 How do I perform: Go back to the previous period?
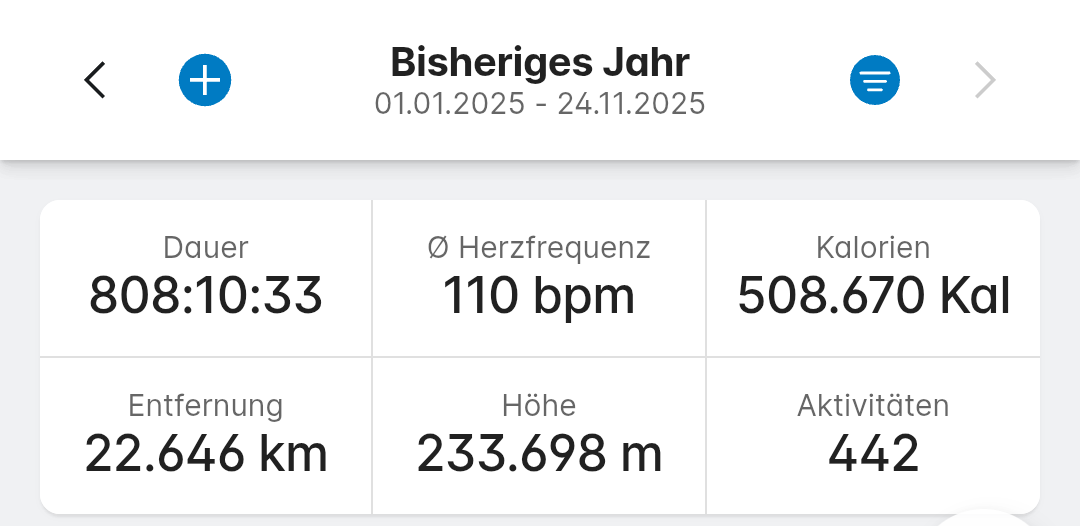tap(95, 80)
